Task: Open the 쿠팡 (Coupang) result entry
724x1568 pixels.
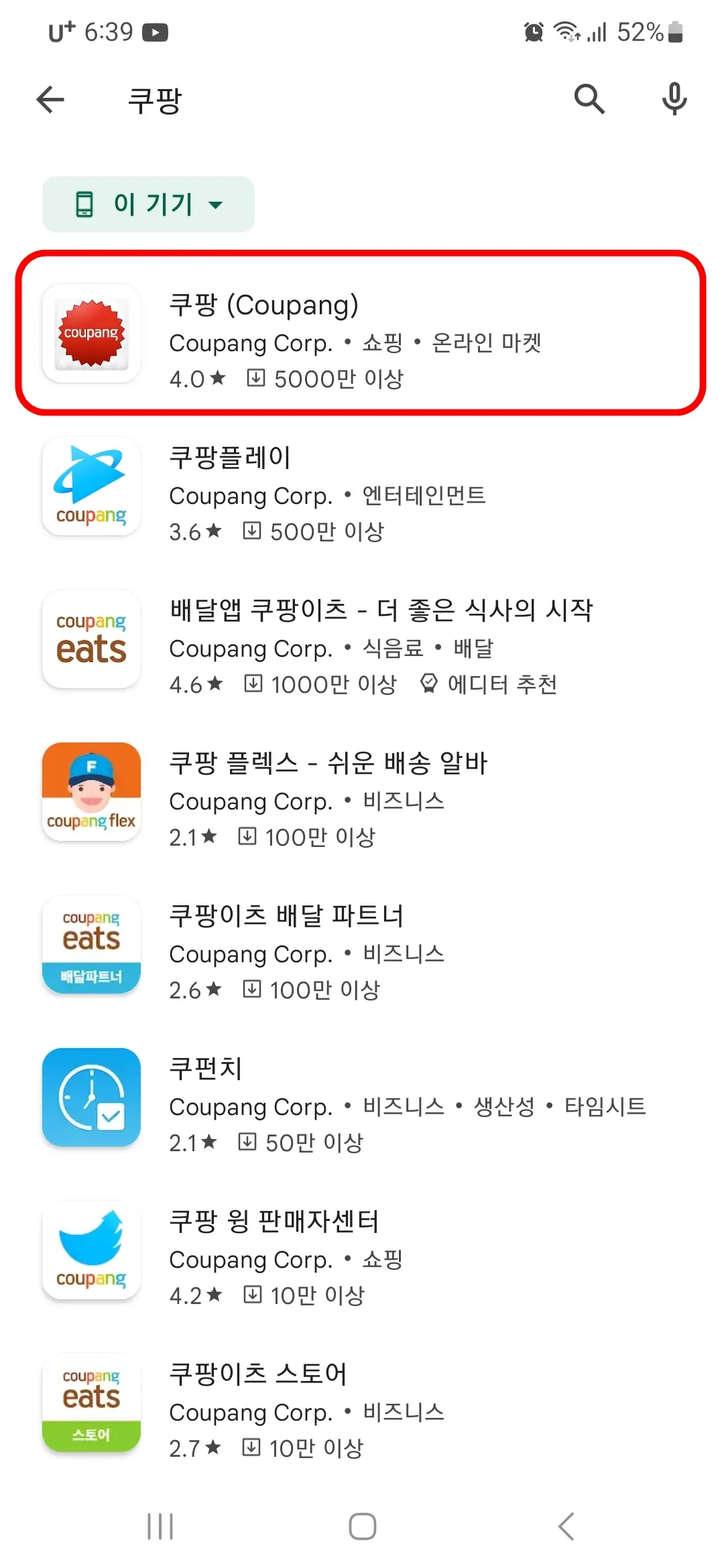Action: (x=362, y=333)
